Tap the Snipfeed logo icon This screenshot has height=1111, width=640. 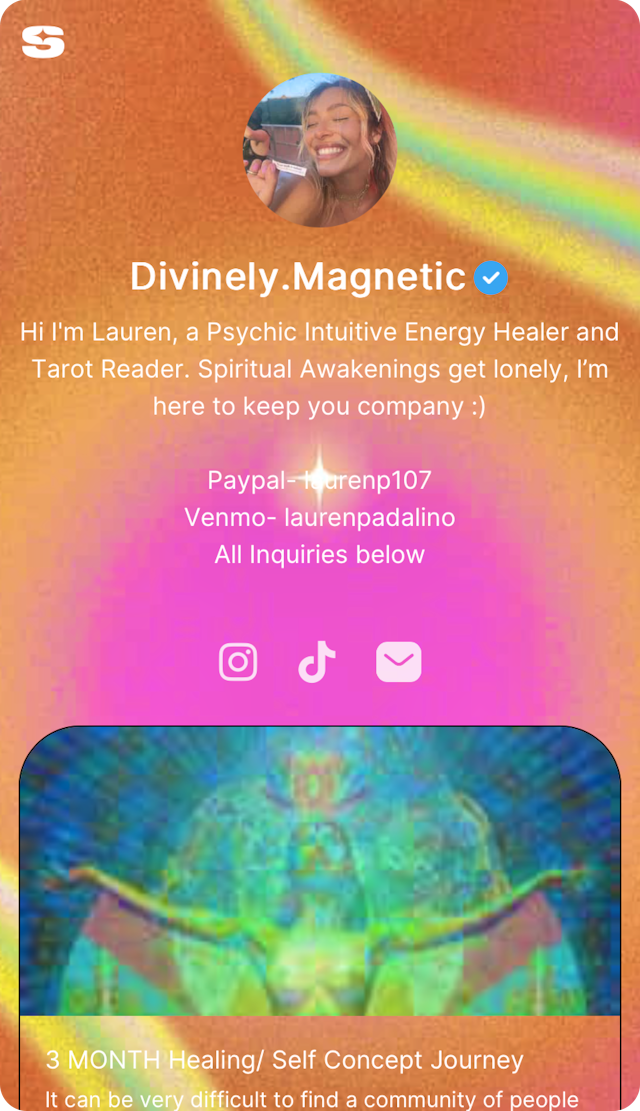point(43,42)
